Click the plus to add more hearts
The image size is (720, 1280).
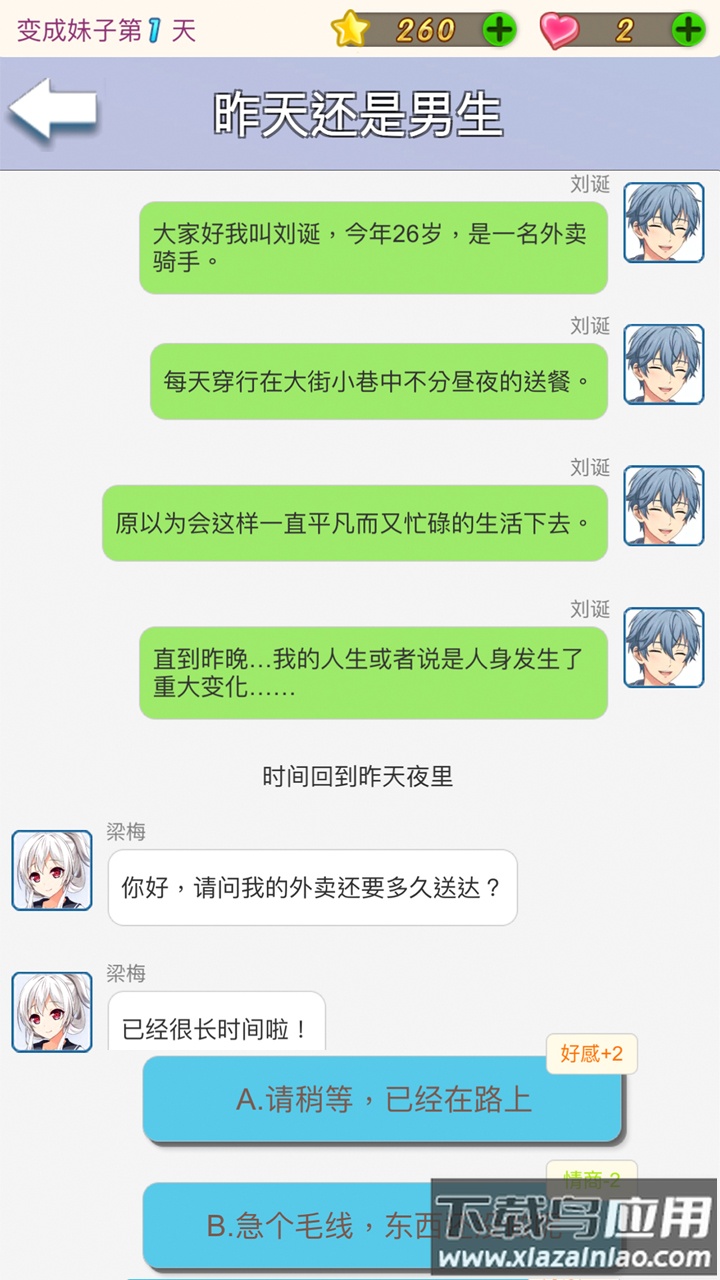click(x=687, y=30)
